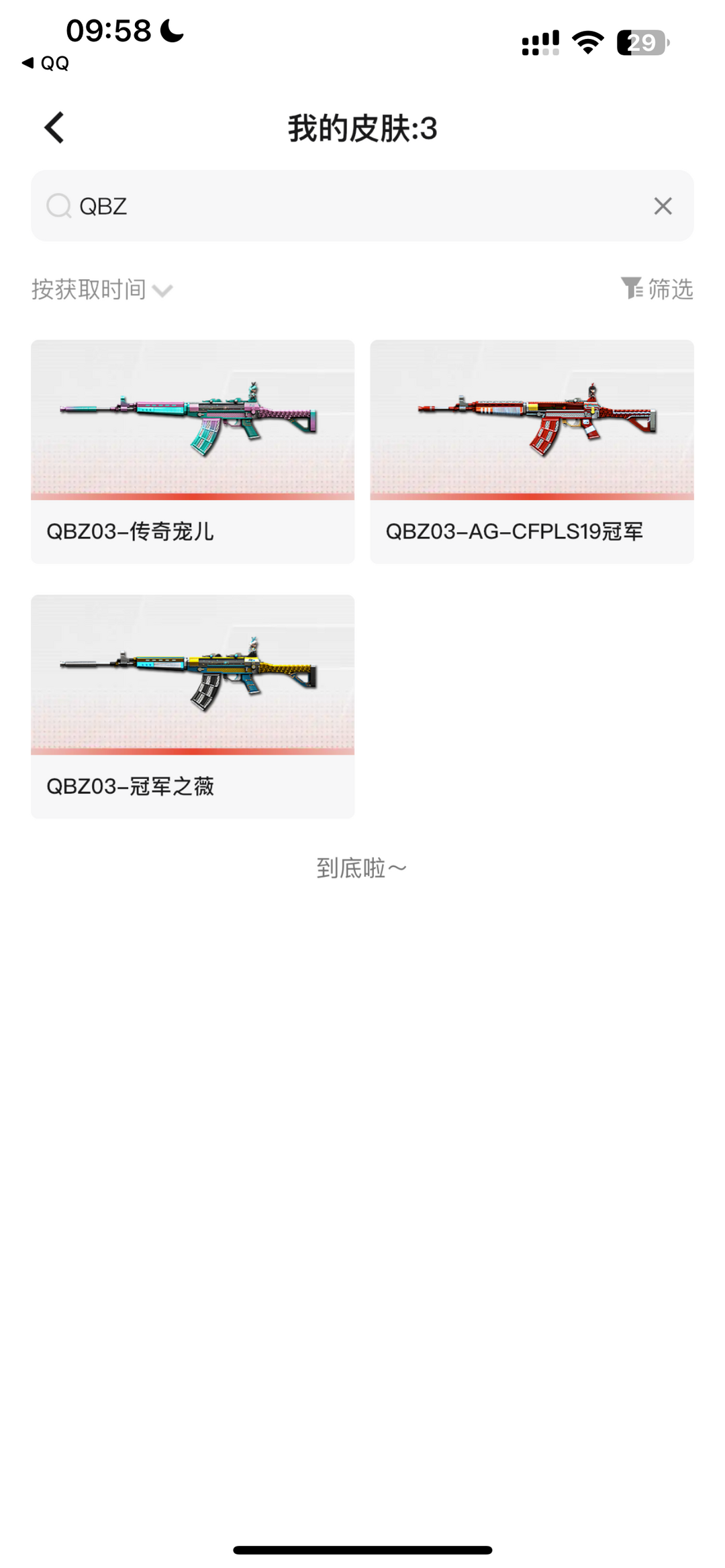725x1568 pixels.
Task: Clear the search text with X
Action: (x=663, y=206)
